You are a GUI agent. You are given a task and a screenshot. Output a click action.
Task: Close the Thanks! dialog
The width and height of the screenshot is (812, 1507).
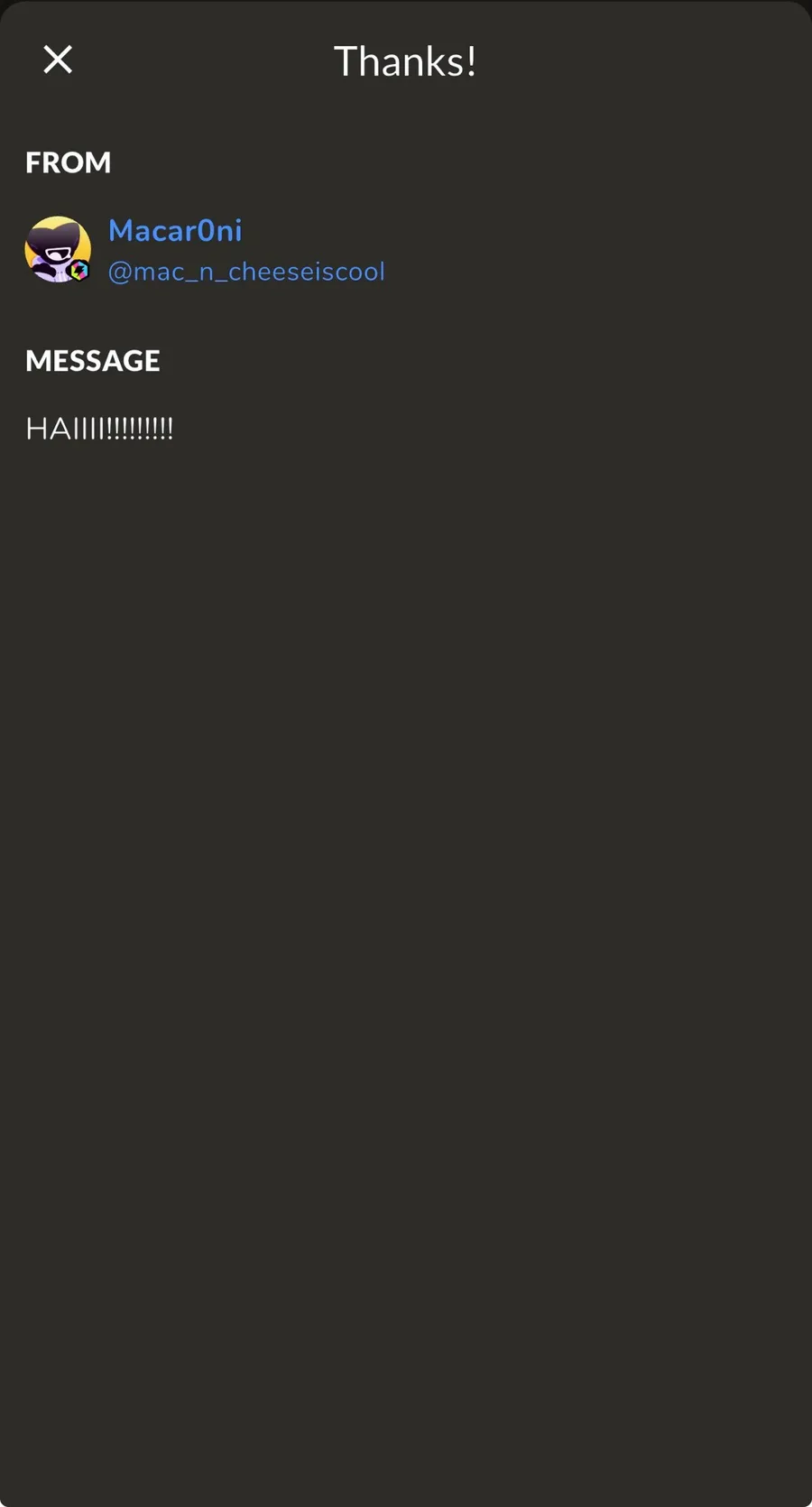(x=58, y=60)
